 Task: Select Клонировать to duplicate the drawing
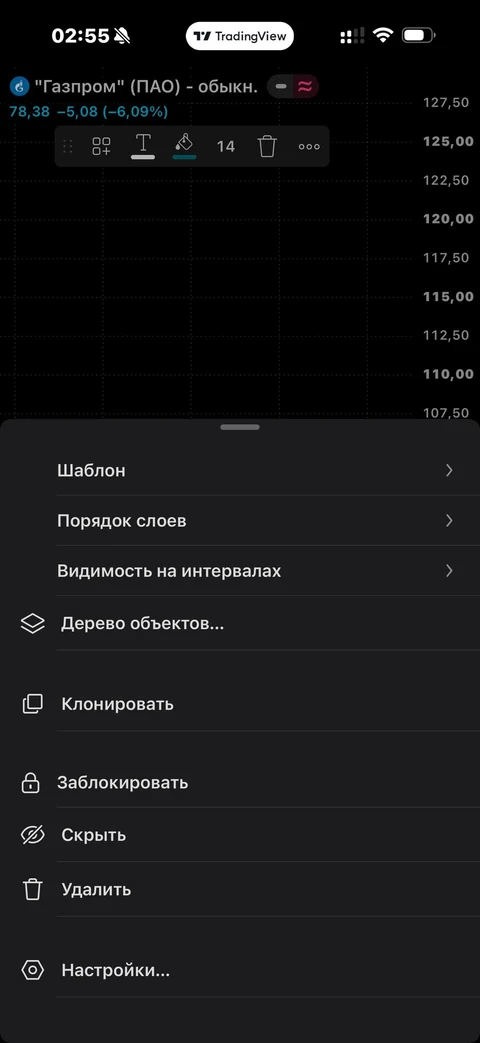click(240, 704)
